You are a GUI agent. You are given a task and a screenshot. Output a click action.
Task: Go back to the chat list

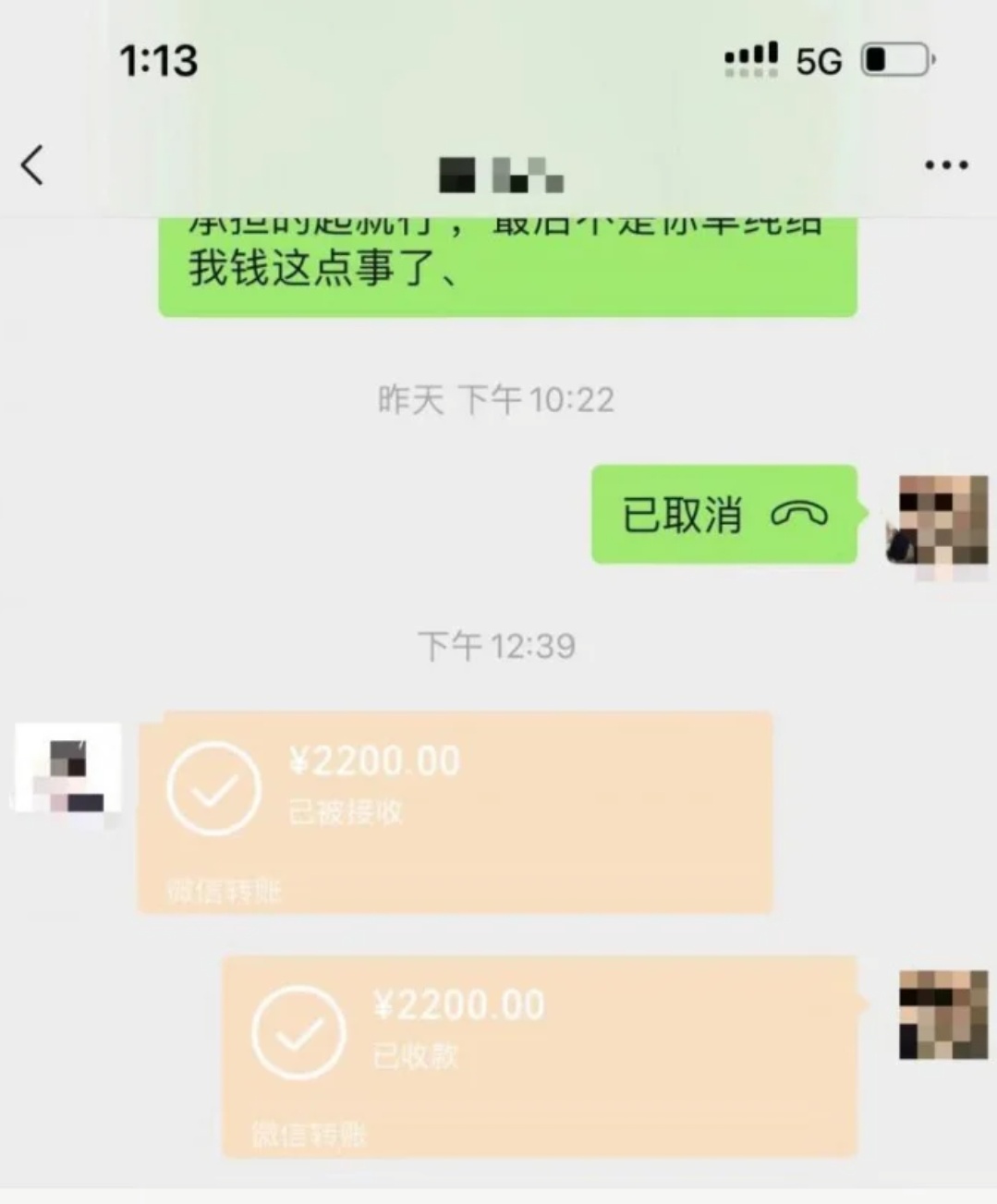(32, 166)
